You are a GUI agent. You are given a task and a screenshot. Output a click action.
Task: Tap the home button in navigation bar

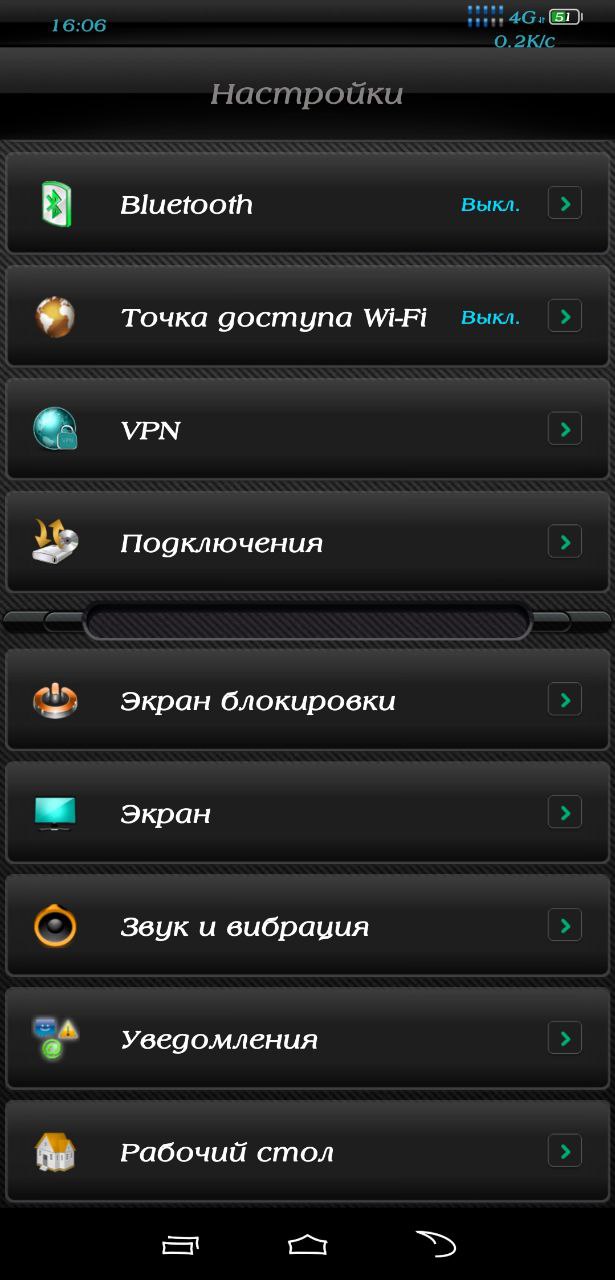pos(308,1245)
